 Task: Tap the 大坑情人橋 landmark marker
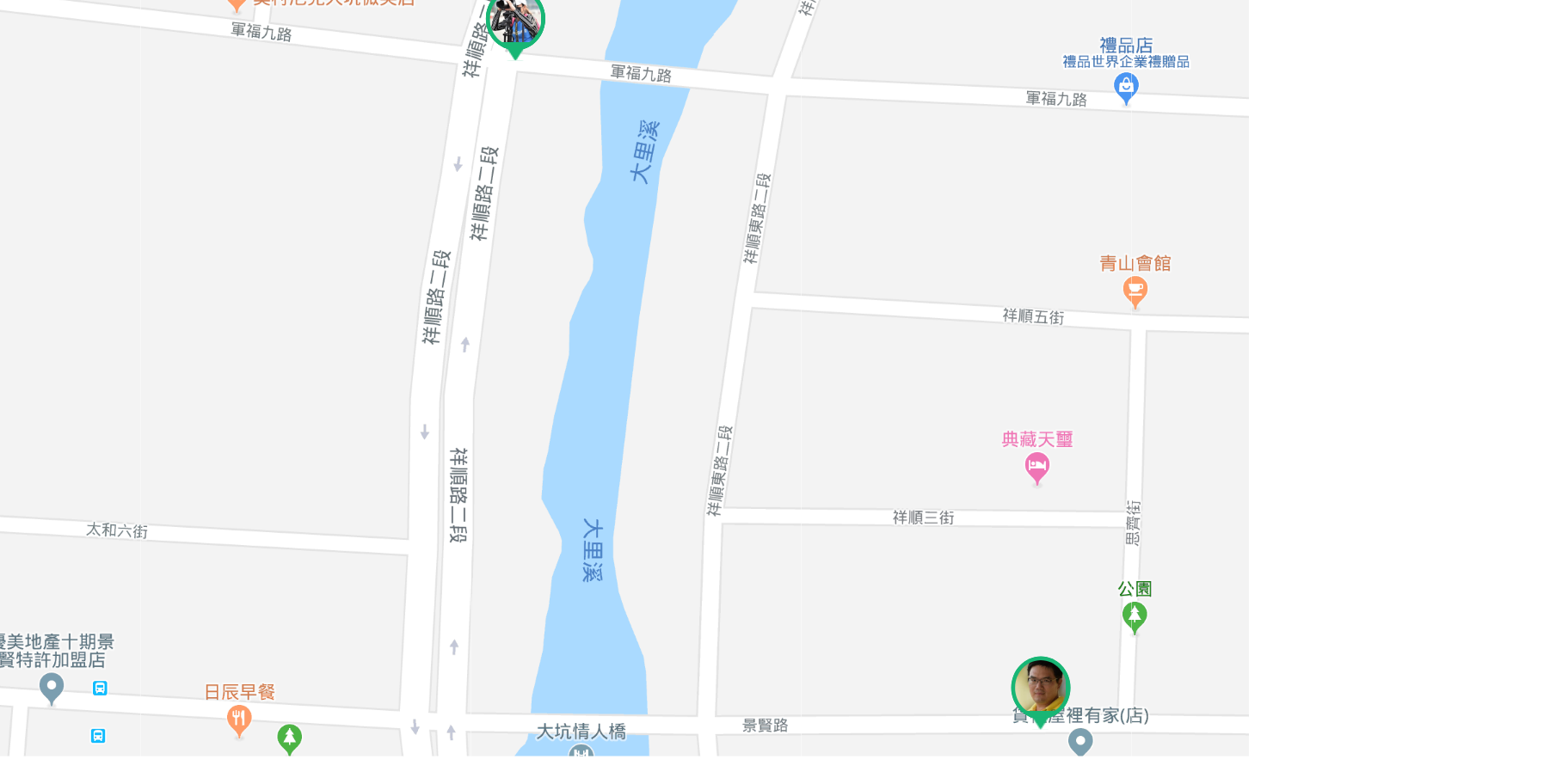(x=581, y=751)
